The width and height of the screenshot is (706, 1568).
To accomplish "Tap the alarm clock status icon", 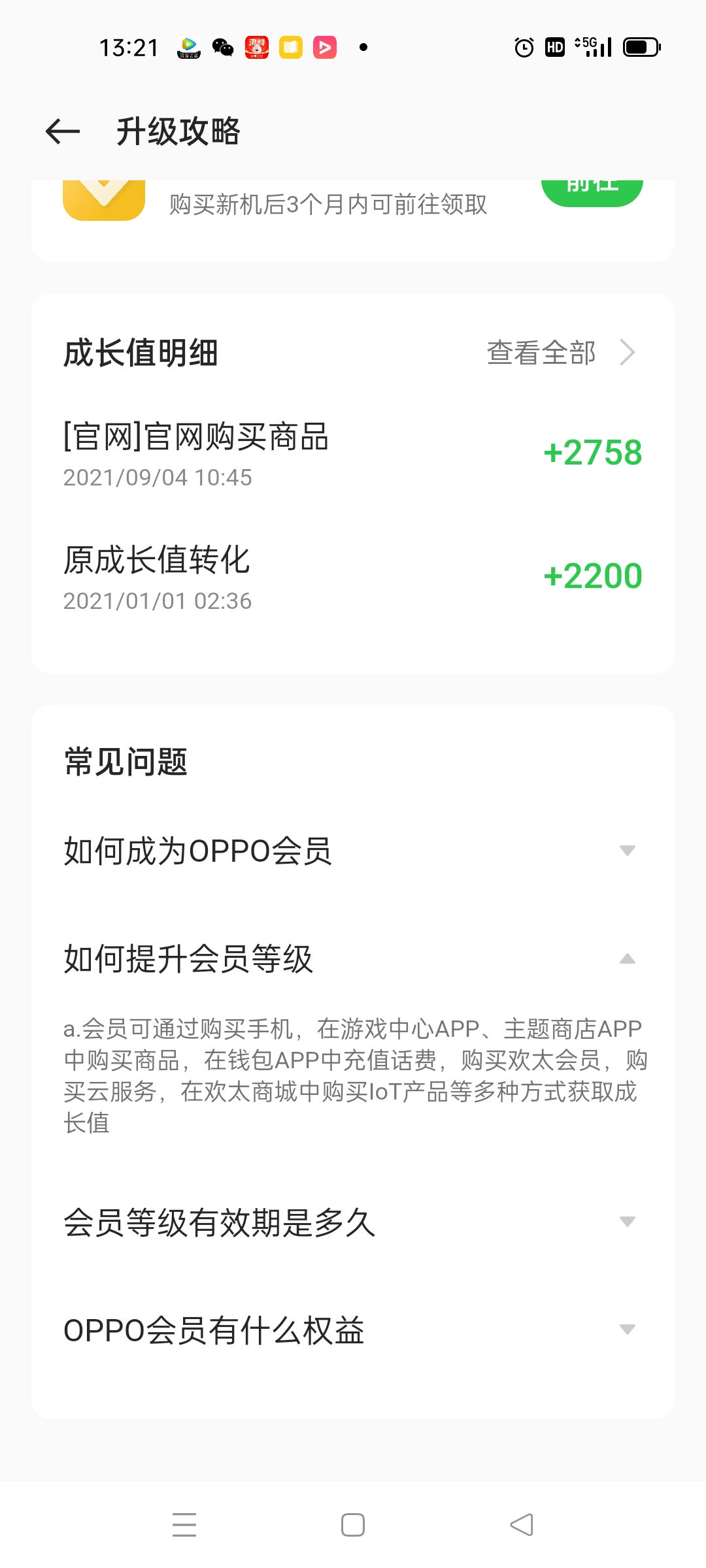I will click(x=523, y=47).
